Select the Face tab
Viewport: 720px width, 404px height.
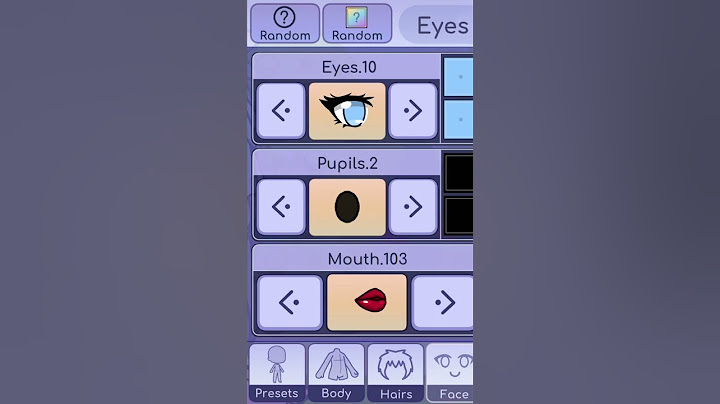pos(451,373)
